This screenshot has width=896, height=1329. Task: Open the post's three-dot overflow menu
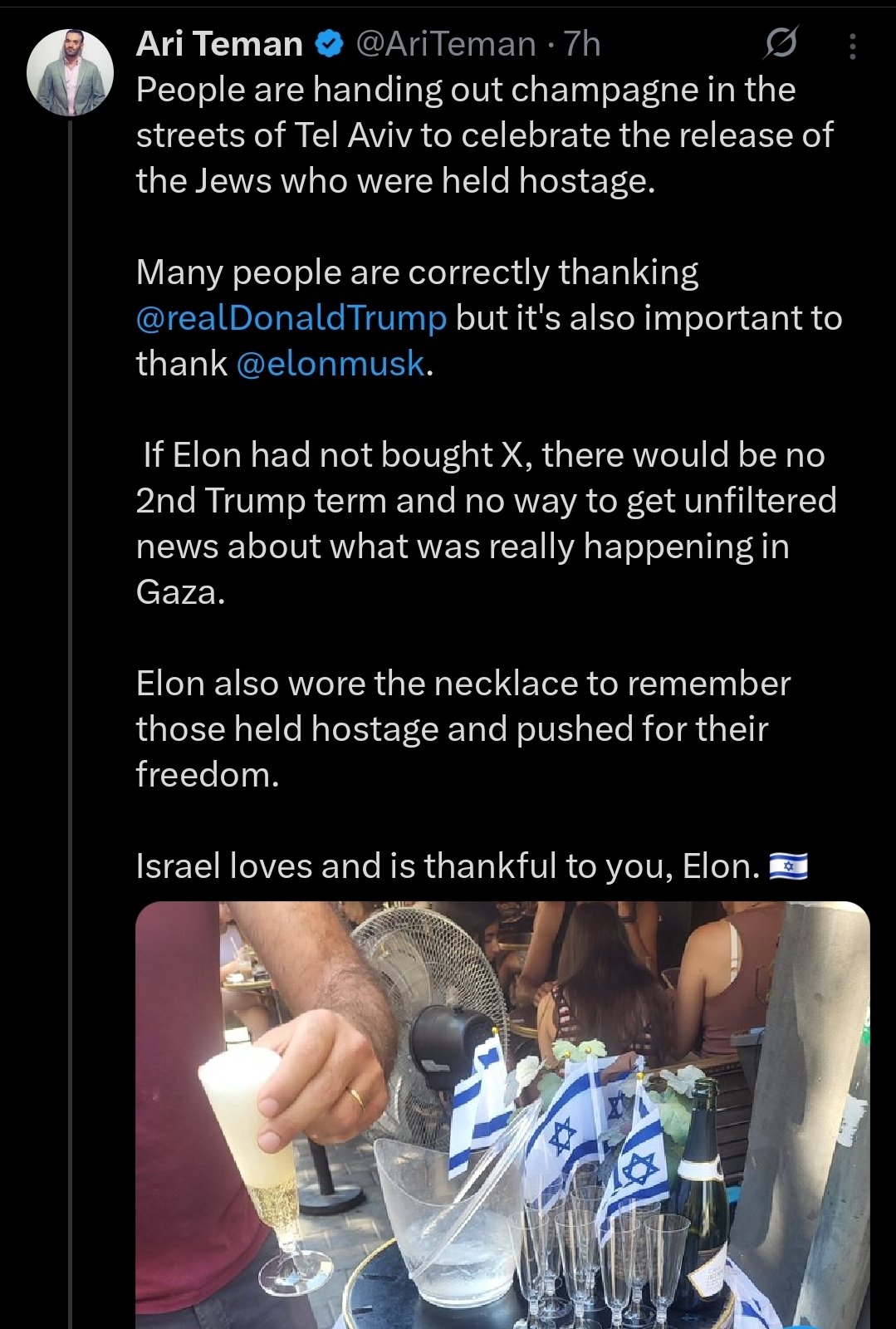tap(852, 47)
